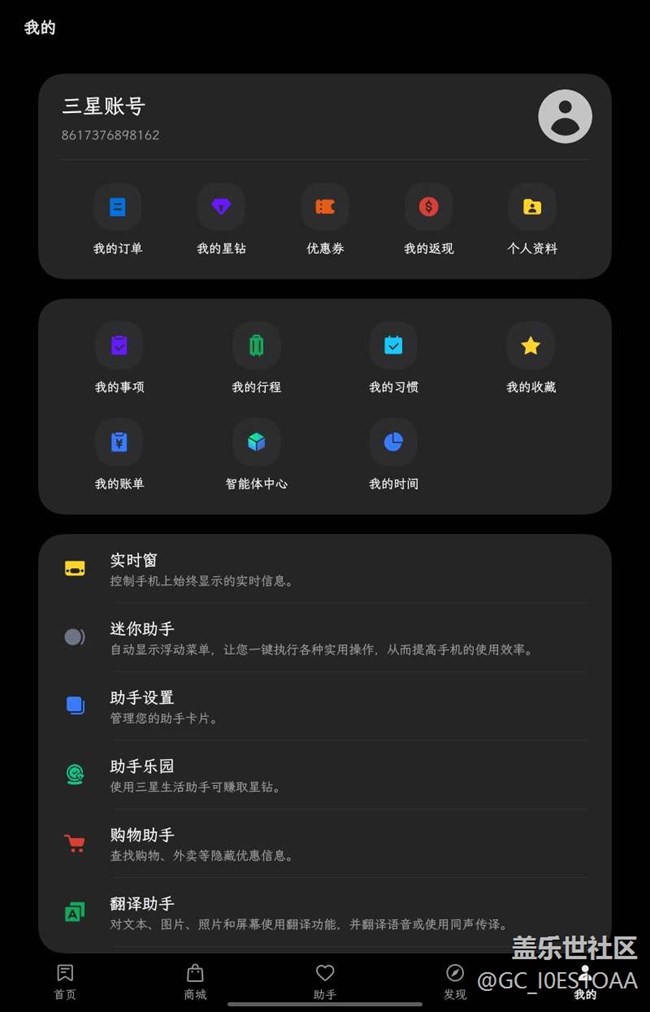The height and width of the screenshot is (1012, 650).
Task: Open 助手乐园 to earn star diamonds
Action: click(x=325, y=775)
